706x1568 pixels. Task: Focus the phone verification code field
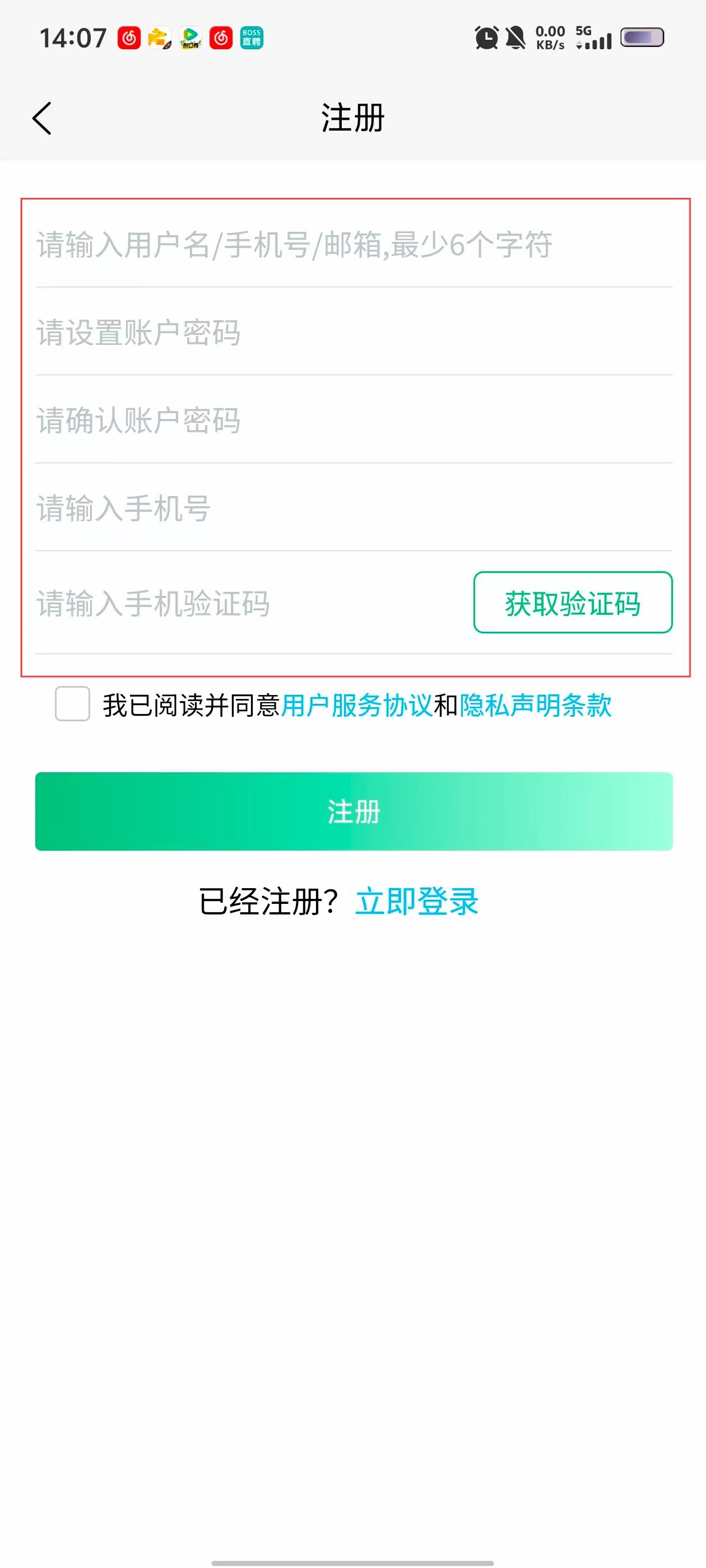(244, 603)
